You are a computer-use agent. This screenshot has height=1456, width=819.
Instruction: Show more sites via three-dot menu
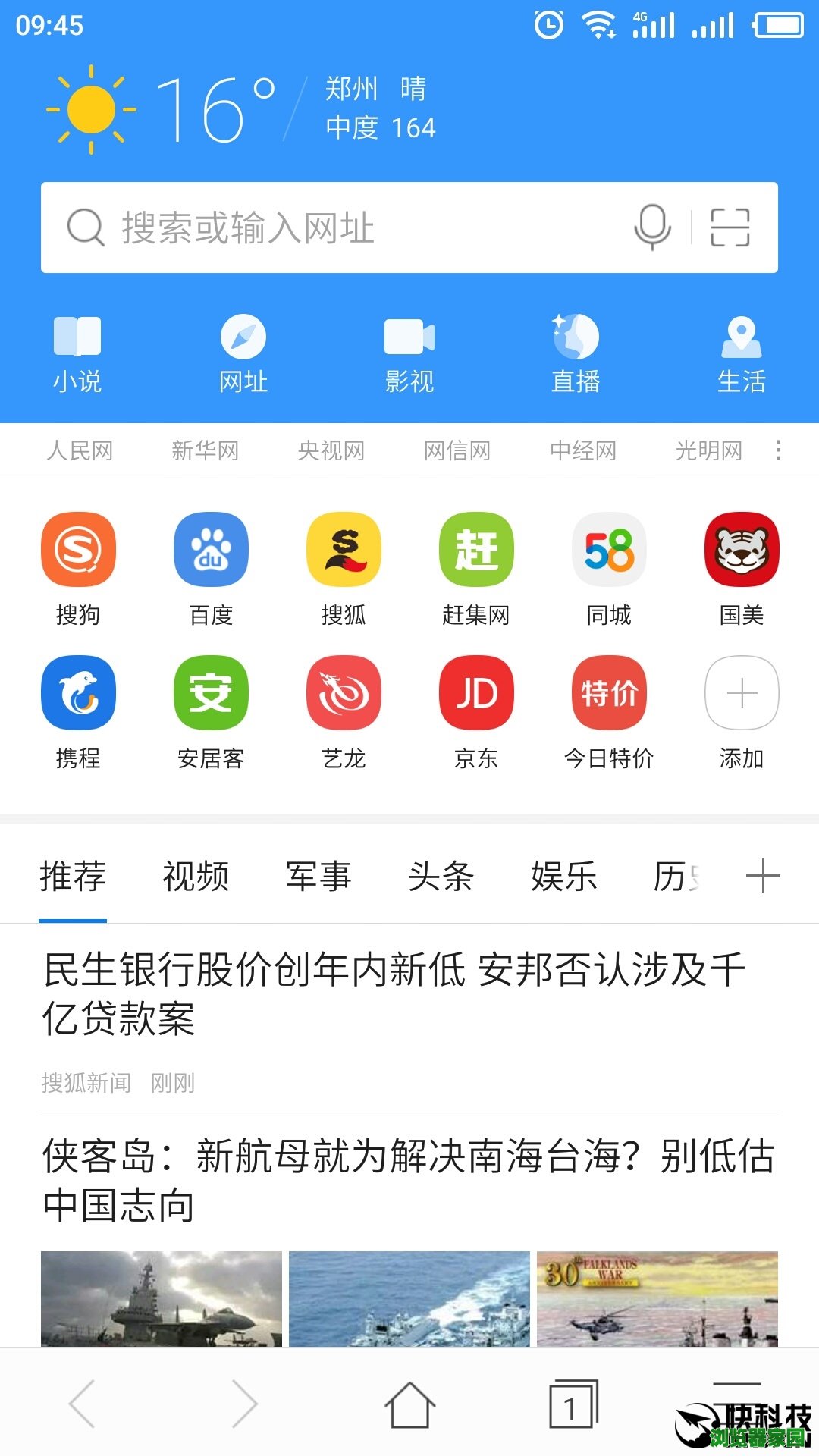point(778,450)
